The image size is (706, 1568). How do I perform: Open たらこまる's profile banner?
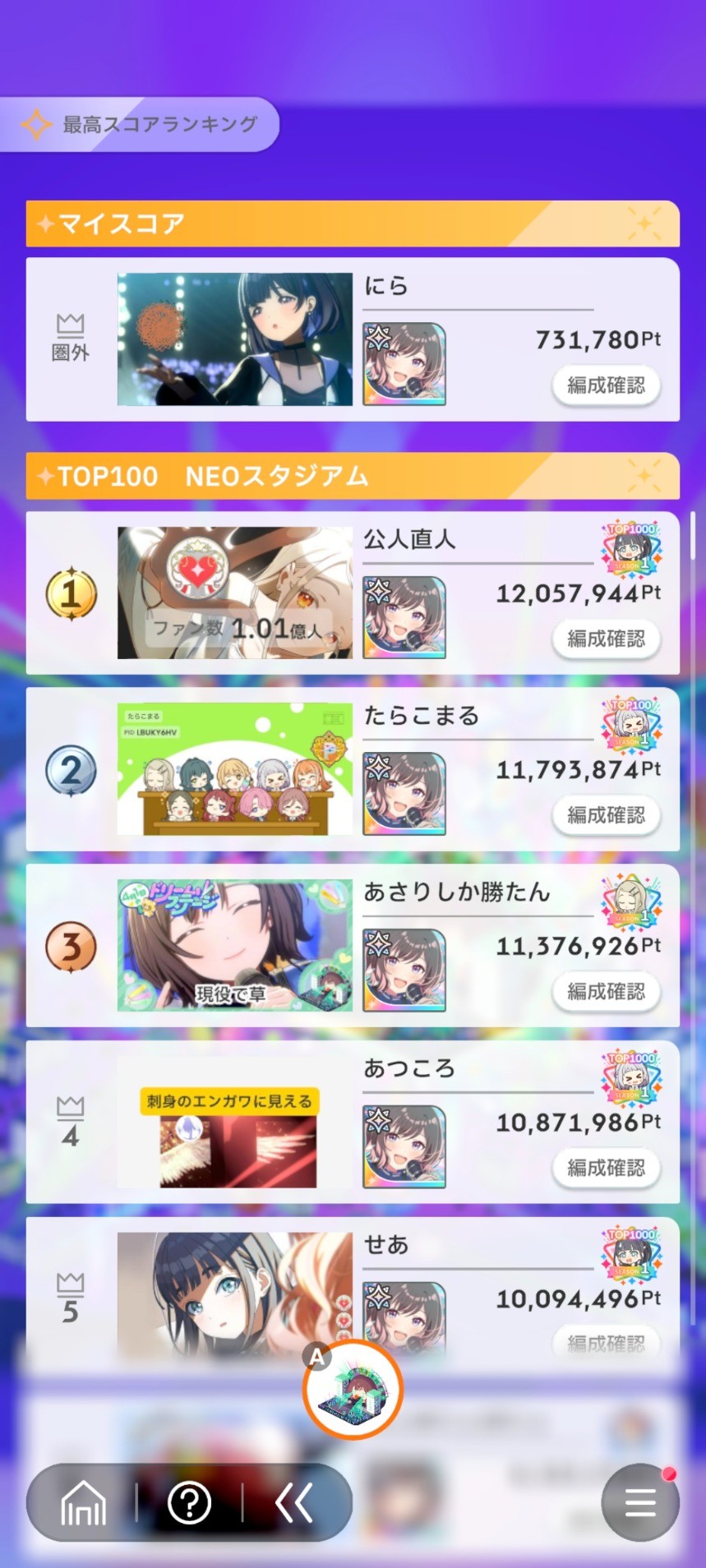tap(234, 769)
